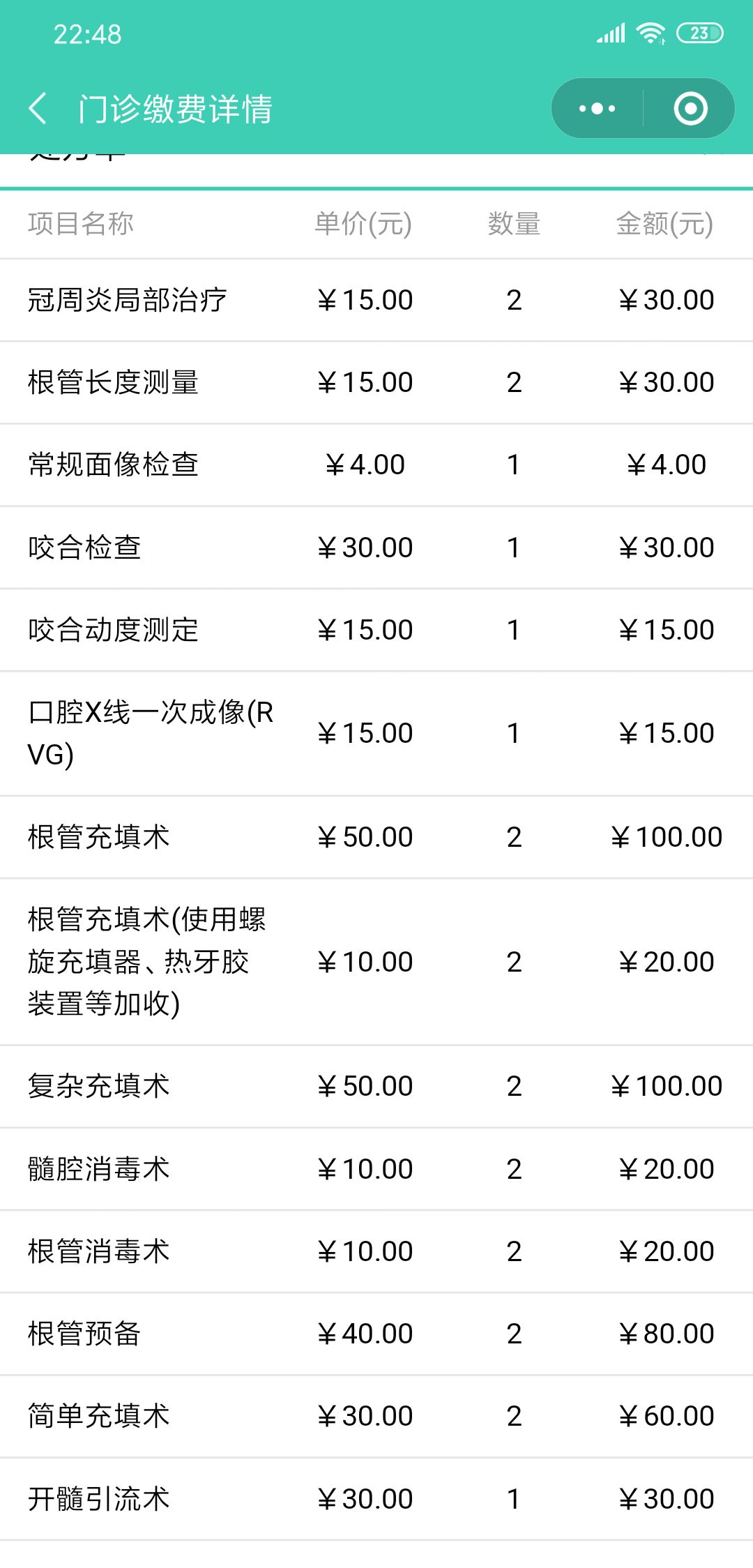753x1568 pixels.
Task: Close the mini program with the circle button
Action: pyautogui.click(x=690, y=109)
